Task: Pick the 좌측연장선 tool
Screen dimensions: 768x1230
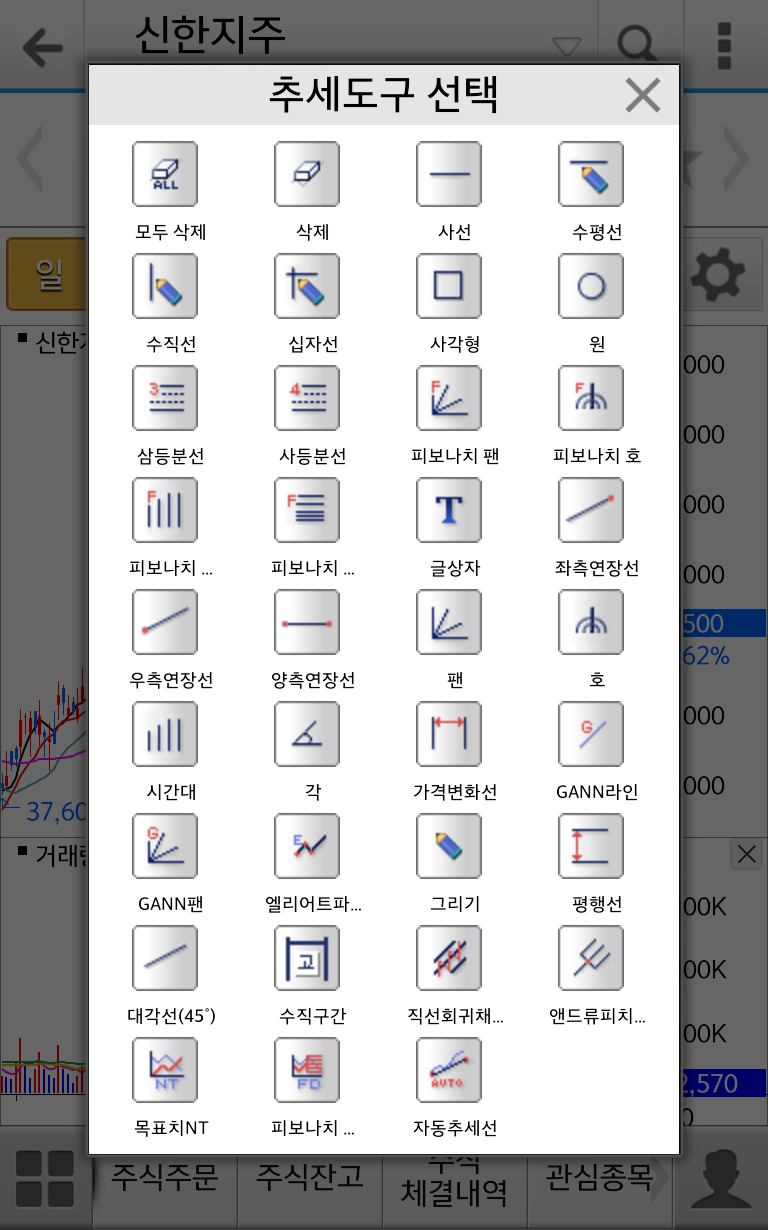Action: click(x=591, y=510)
